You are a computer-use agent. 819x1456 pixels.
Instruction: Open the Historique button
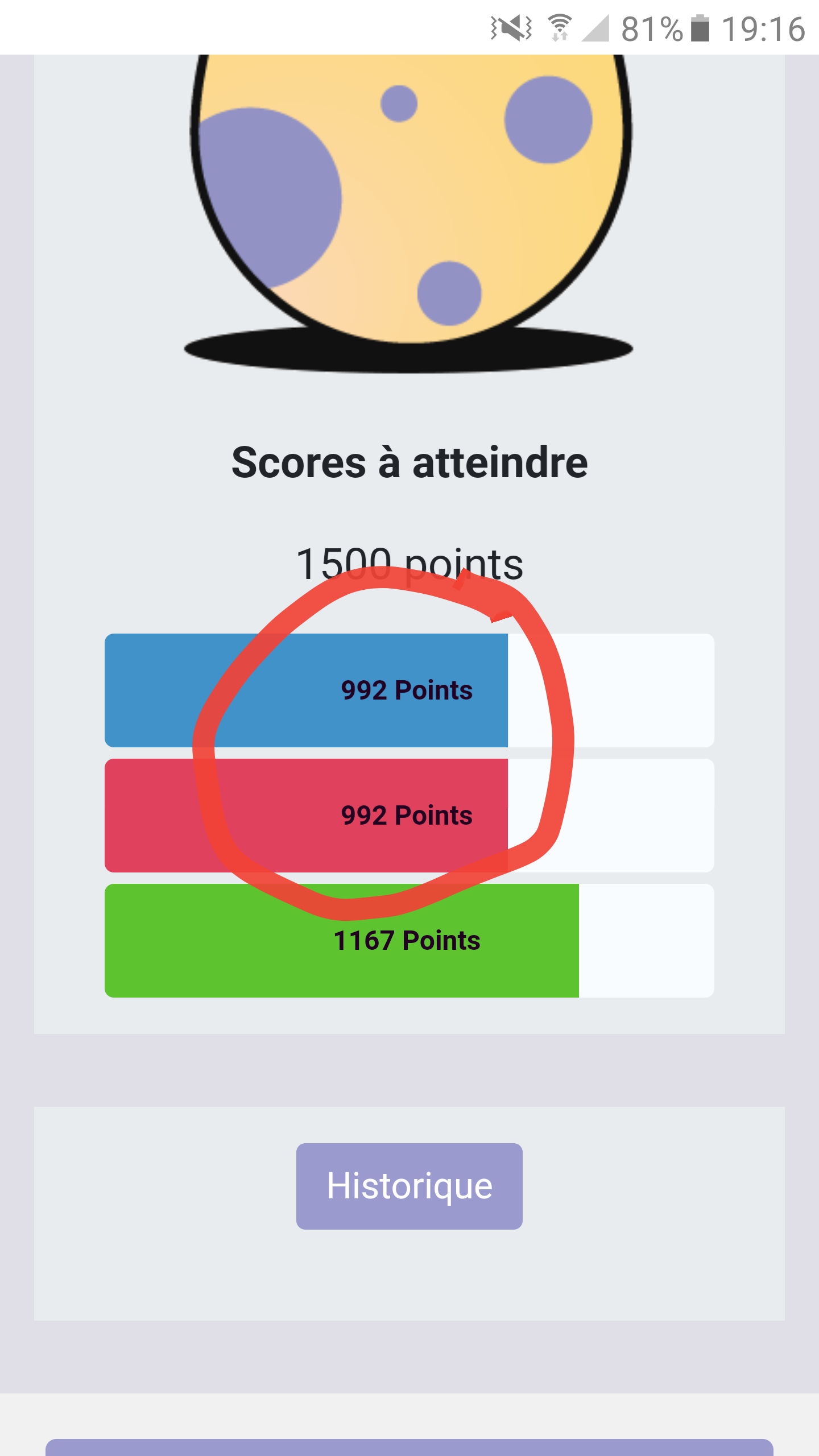click(x=409, y=1186)
